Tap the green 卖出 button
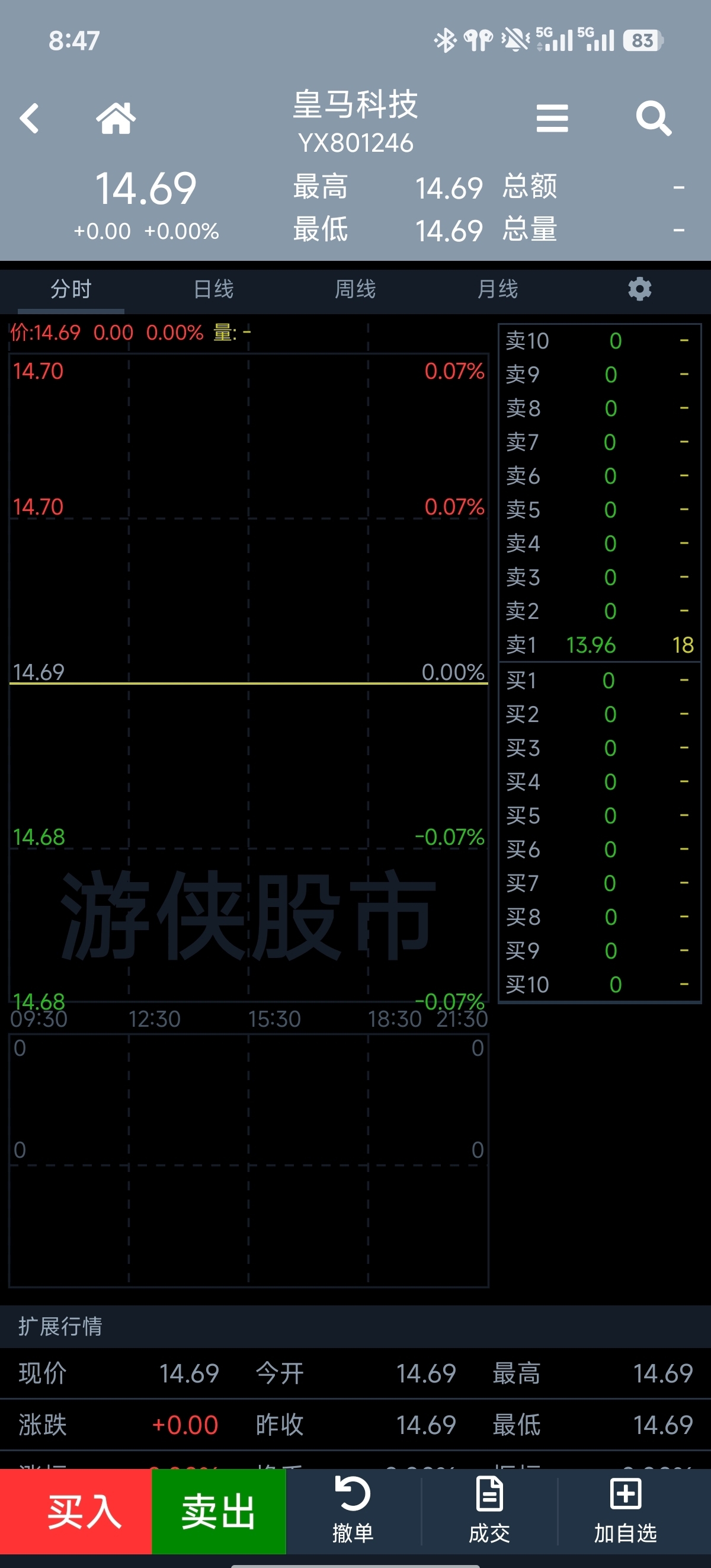 click(219, 1512)
